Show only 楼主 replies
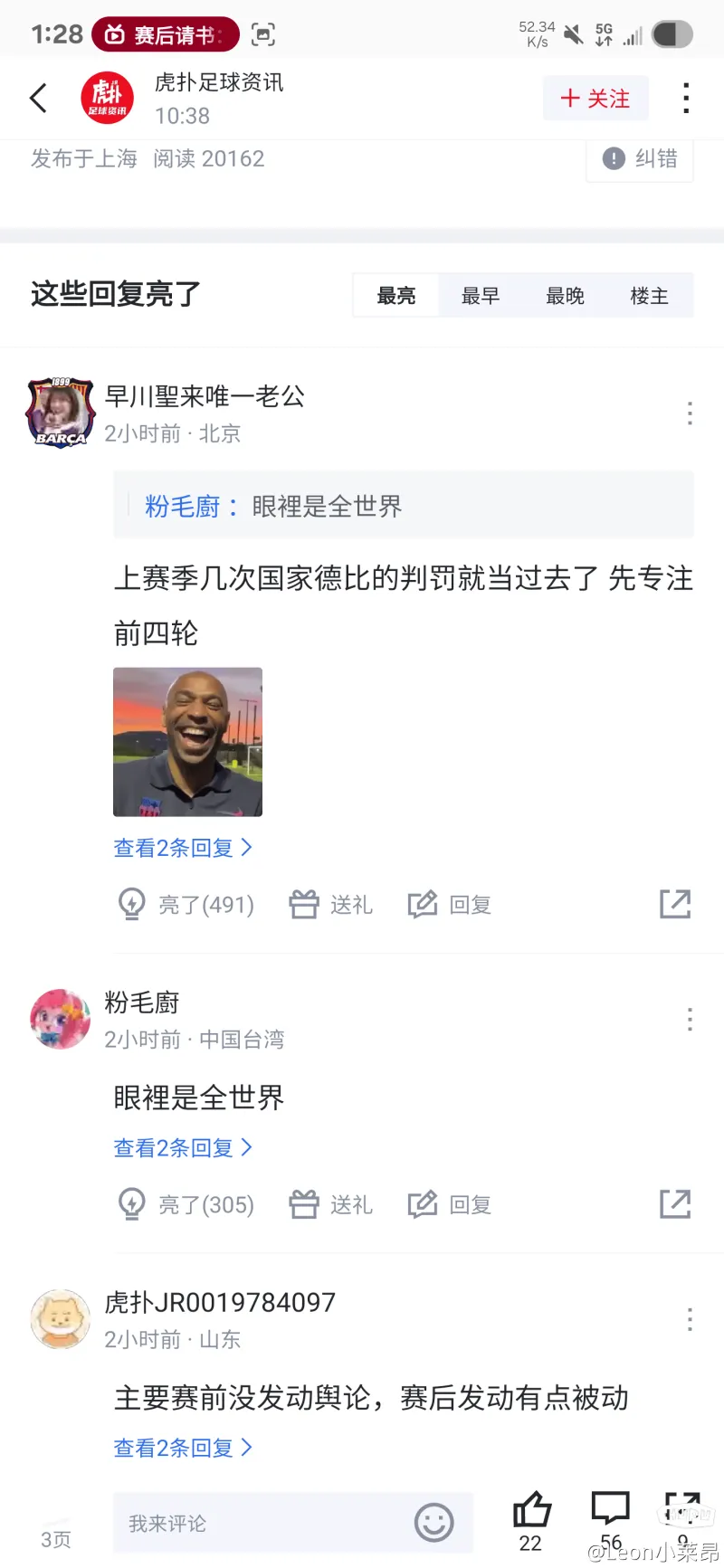Viewport: 724px width, 1568px height. click(x=649, y=296)
